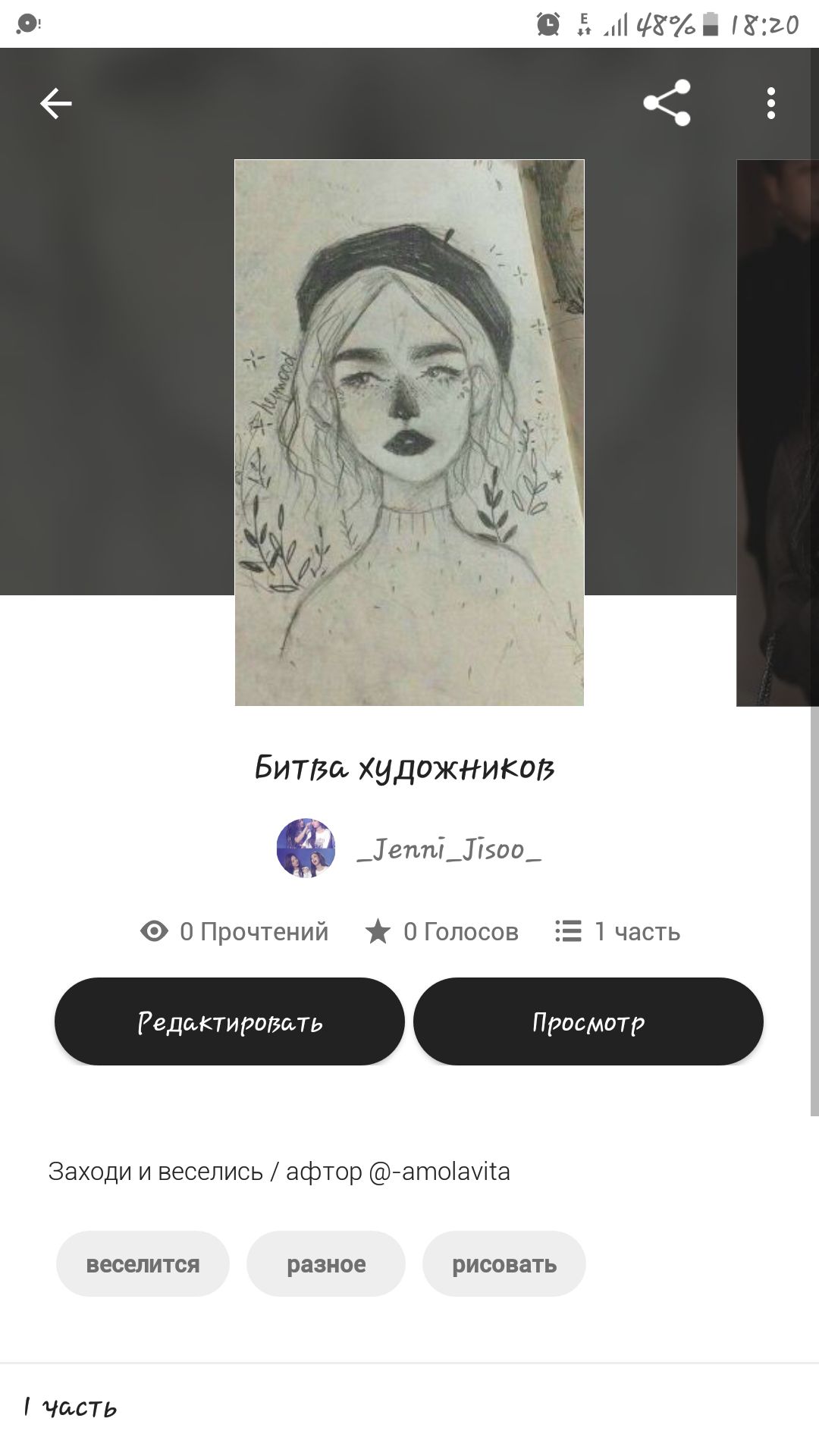819x1456 pixels.
Task: Go back using the arrow icon
Action: point(56,103)
